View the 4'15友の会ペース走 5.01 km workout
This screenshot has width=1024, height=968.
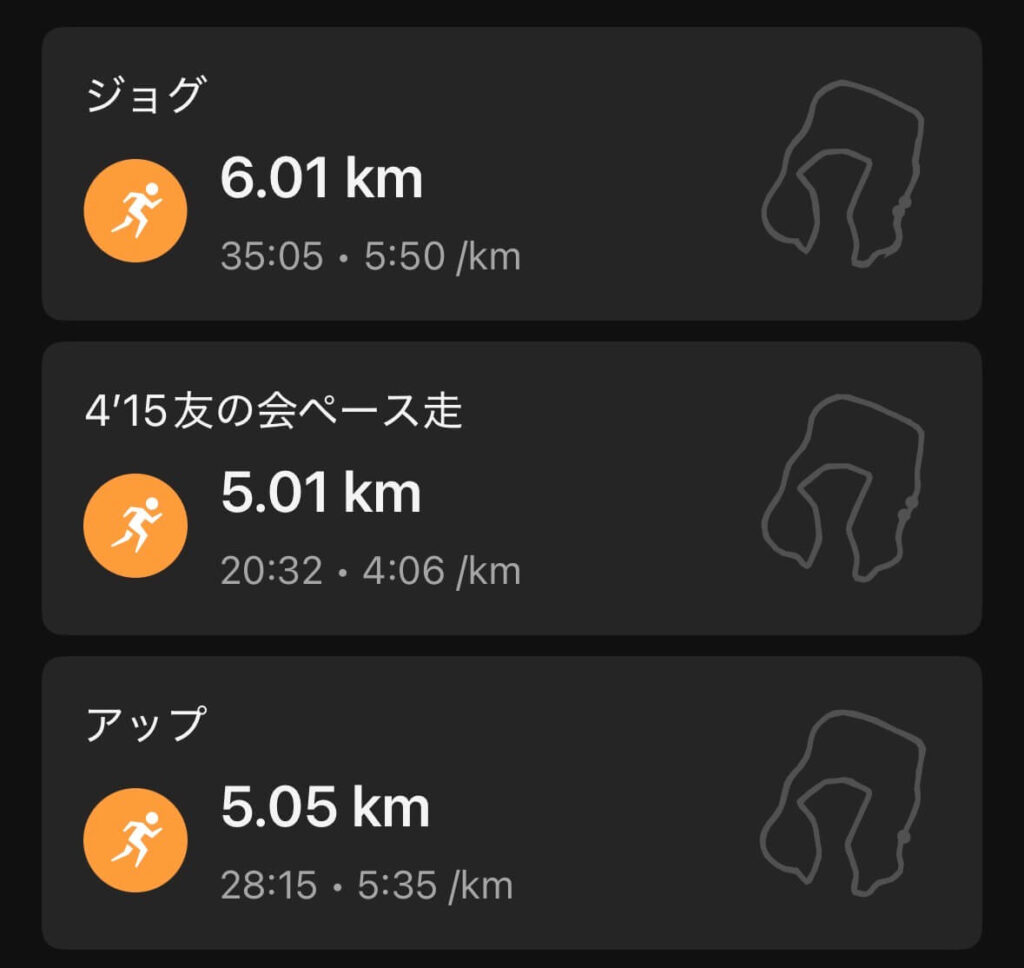coord(510,488)
